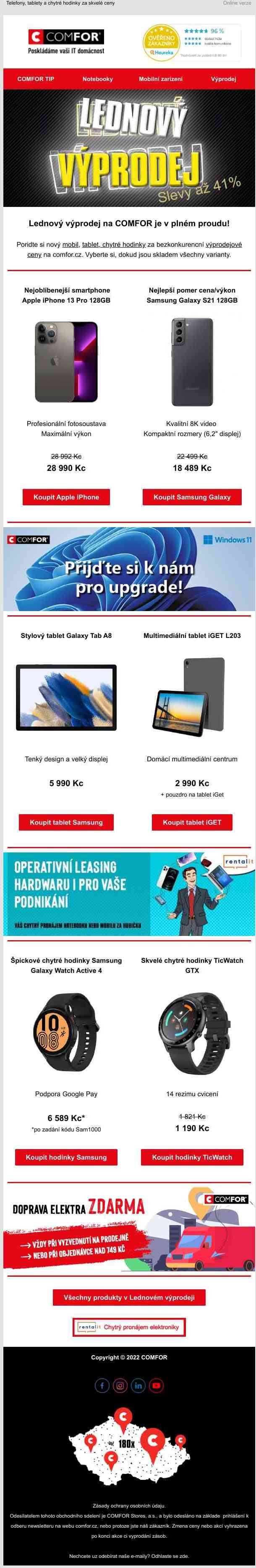Follow the underlined mobil link

(71, 244)
